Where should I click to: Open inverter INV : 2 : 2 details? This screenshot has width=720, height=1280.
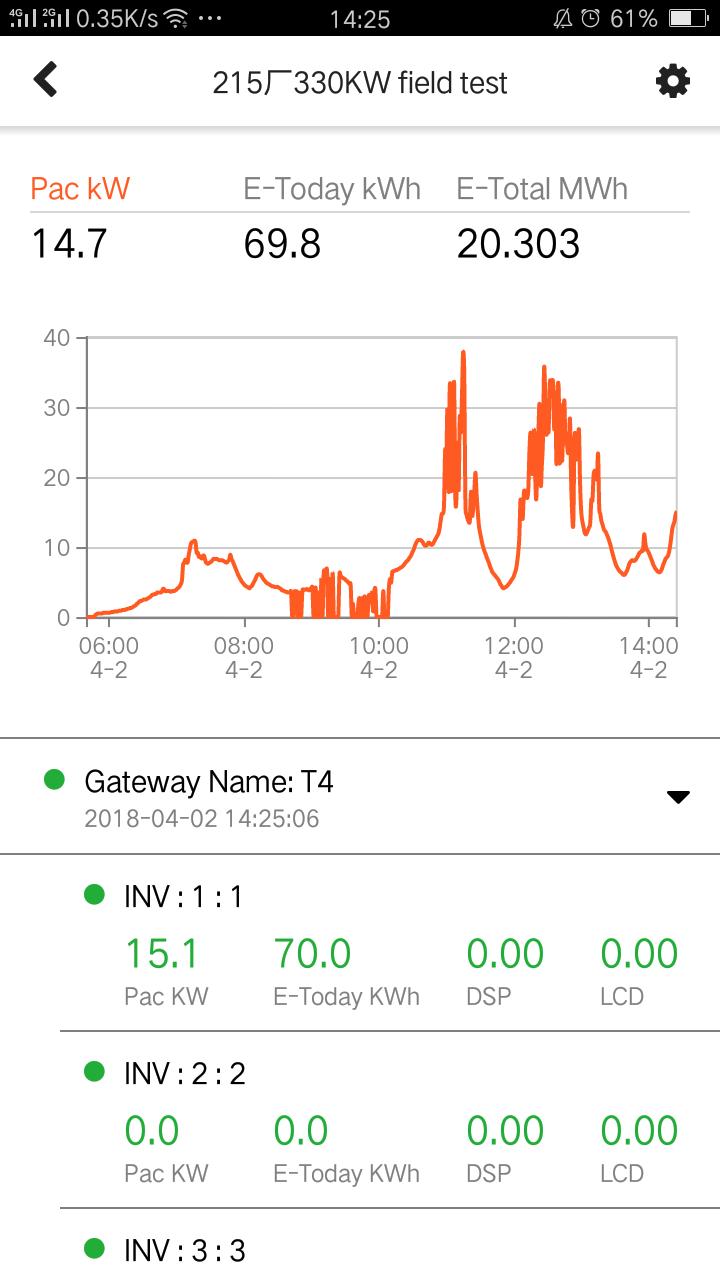(390, 1120)
